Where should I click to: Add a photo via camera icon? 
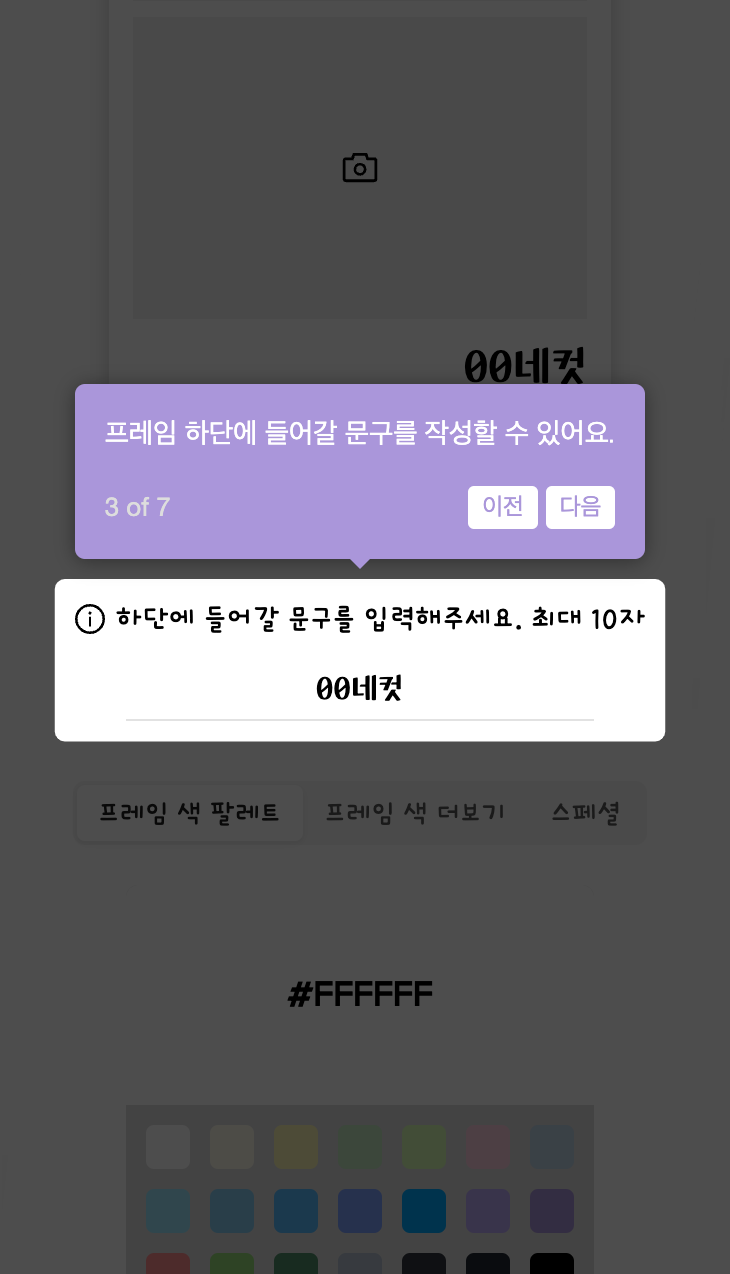(360, 168)
